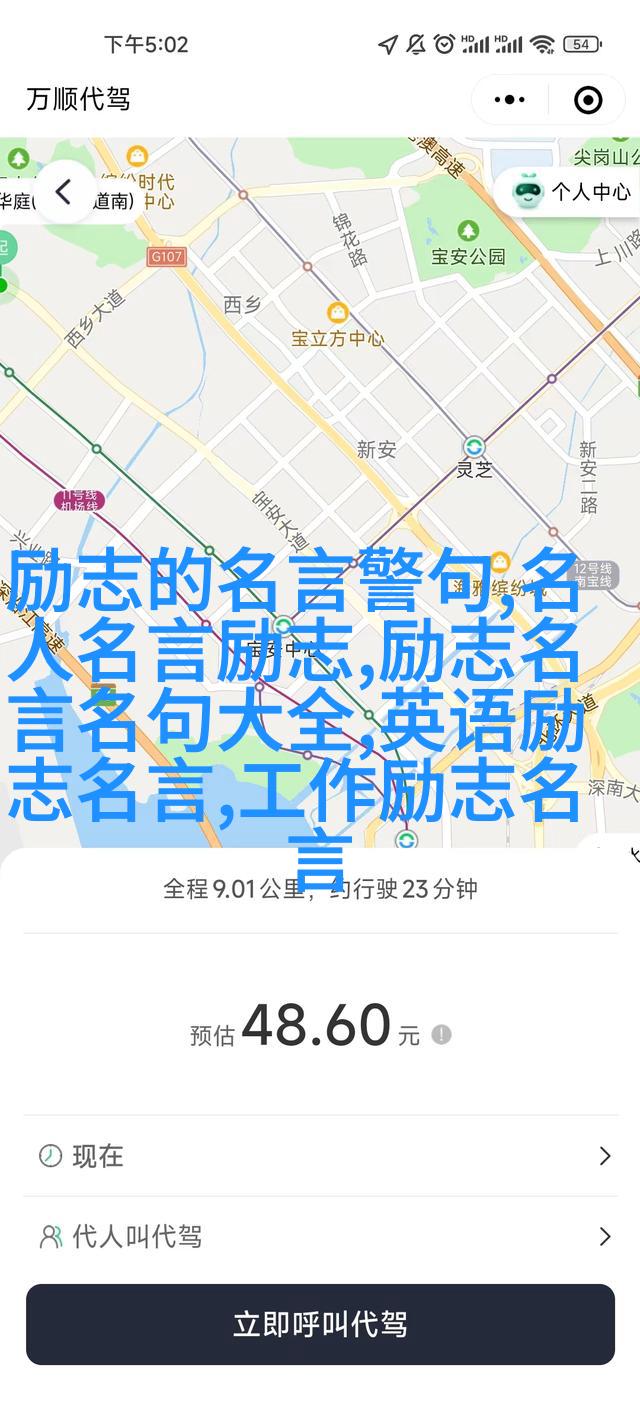Viewport: 640px width, 1422px height.
Task: Close the mini program with circle button
Action: pos(588,99)
